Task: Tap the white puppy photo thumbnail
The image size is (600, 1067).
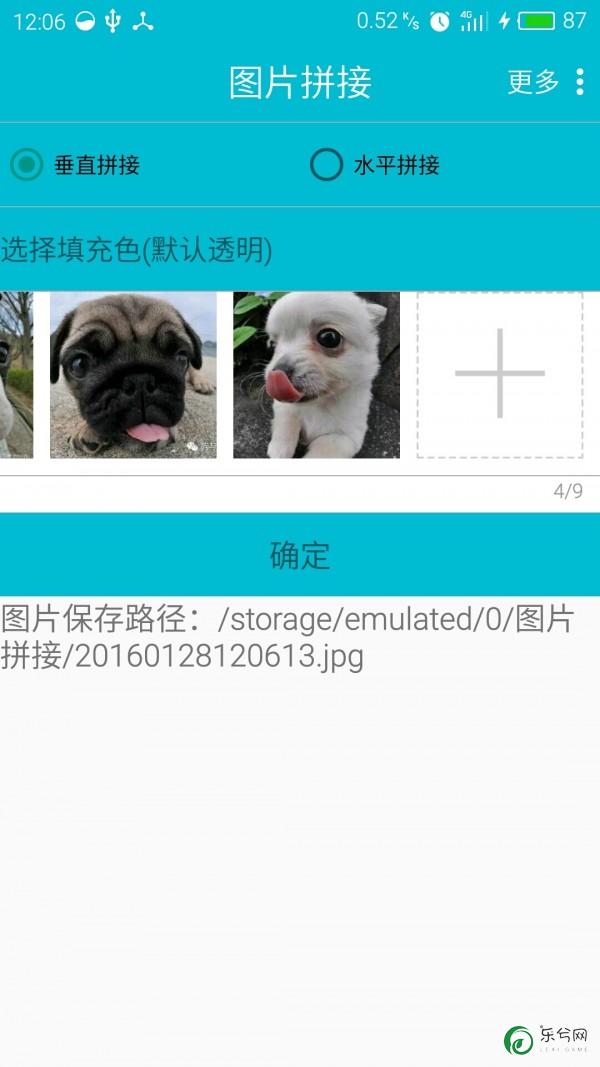Action: [x=316, y=375]
